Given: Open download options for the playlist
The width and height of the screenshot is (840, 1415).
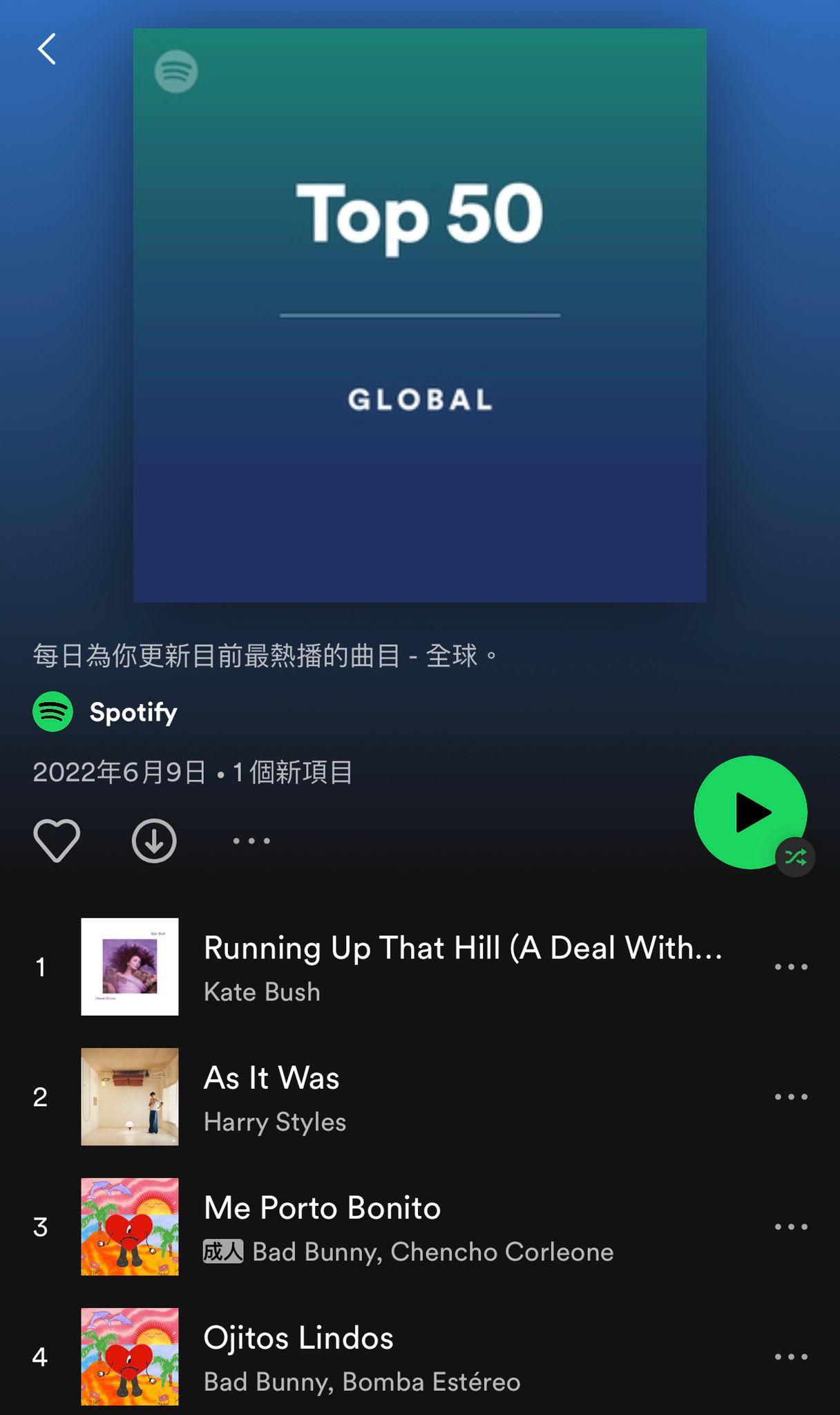Looking at the screenshot, I should click(154, 839).
